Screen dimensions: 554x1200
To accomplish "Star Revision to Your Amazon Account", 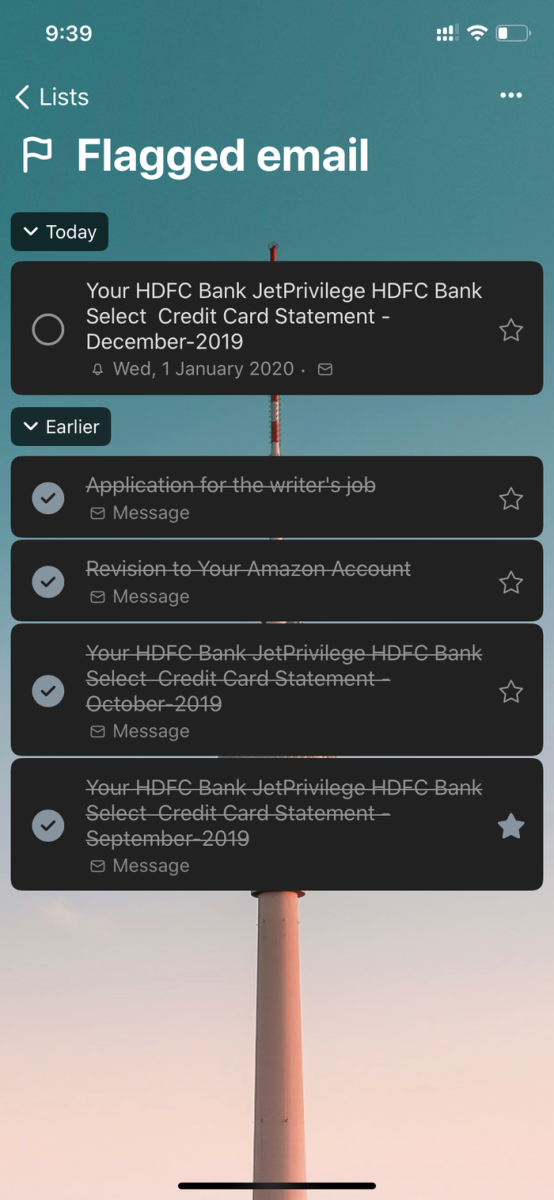I will (511, 582).
